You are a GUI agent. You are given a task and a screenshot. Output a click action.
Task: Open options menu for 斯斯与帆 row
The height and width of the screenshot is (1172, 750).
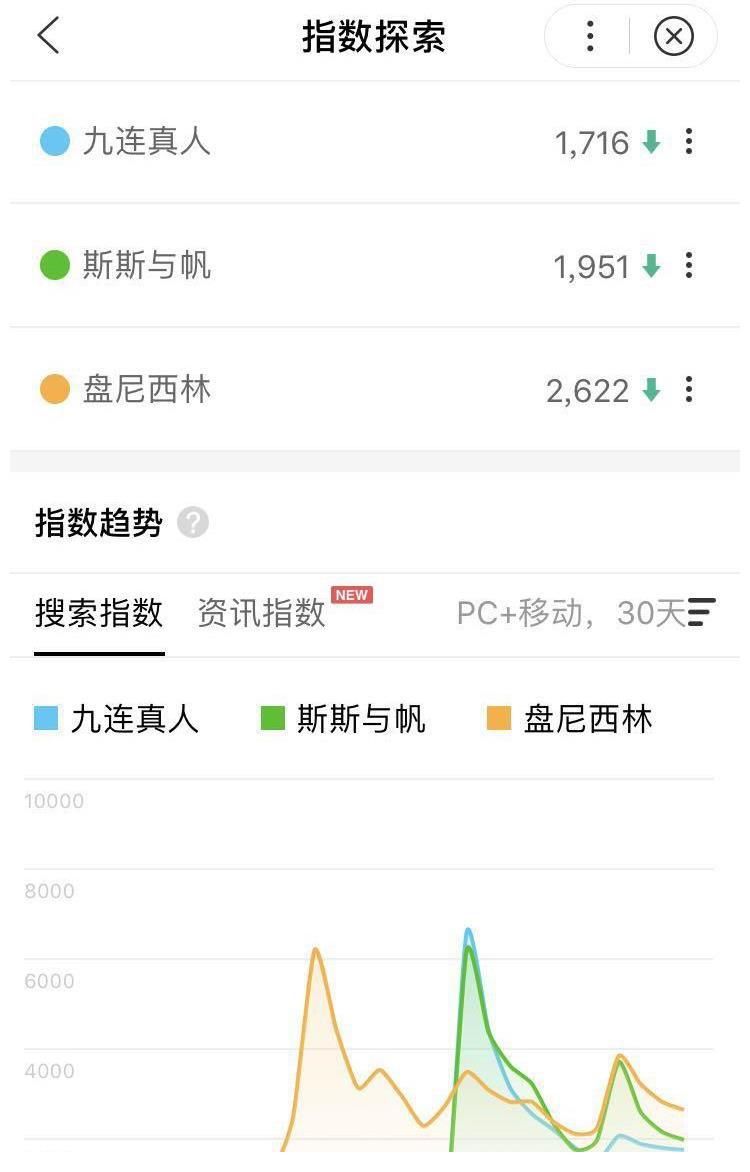click(689, 266)
